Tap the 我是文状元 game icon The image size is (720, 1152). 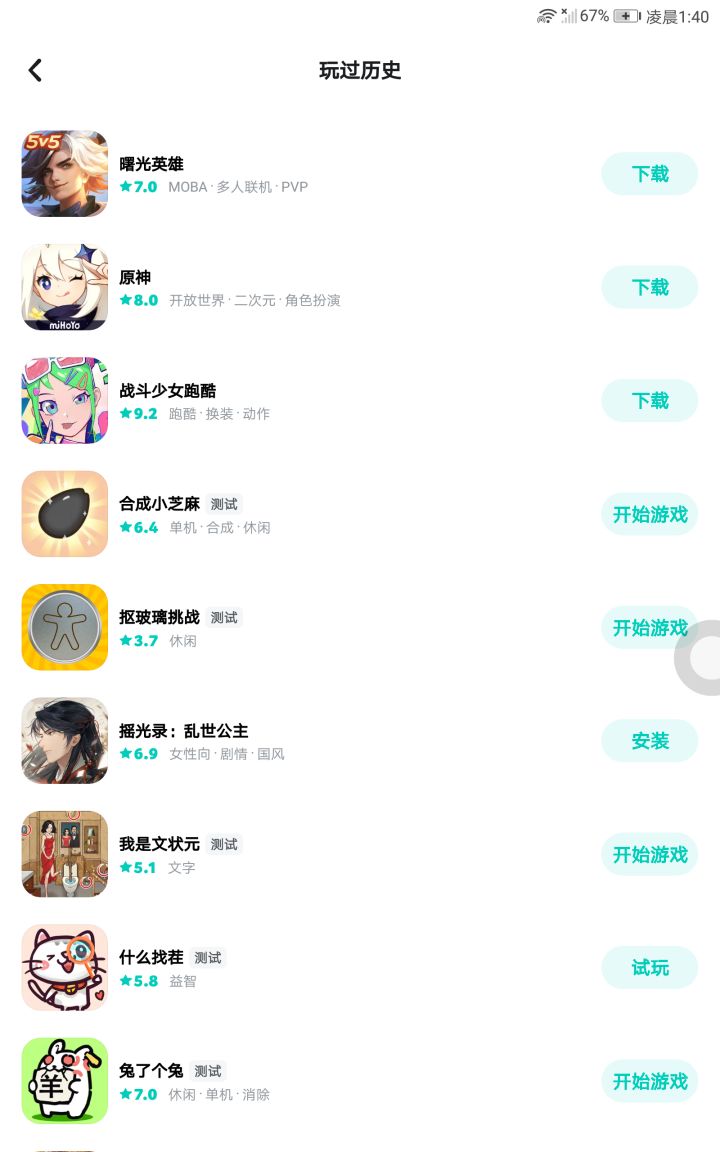[x=64, y=854]
